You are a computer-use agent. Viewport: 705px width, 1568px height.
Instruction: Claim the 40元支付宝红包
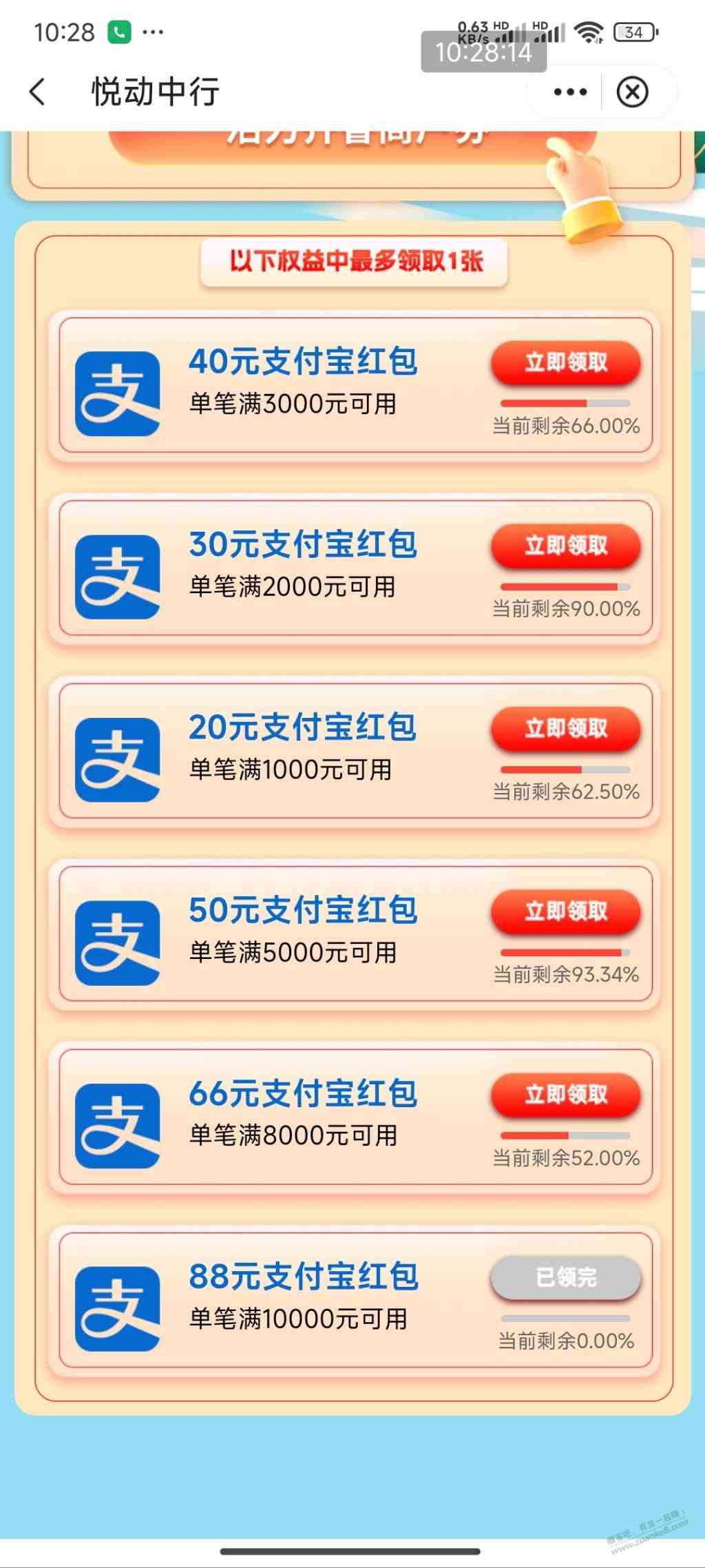(565, 363)
